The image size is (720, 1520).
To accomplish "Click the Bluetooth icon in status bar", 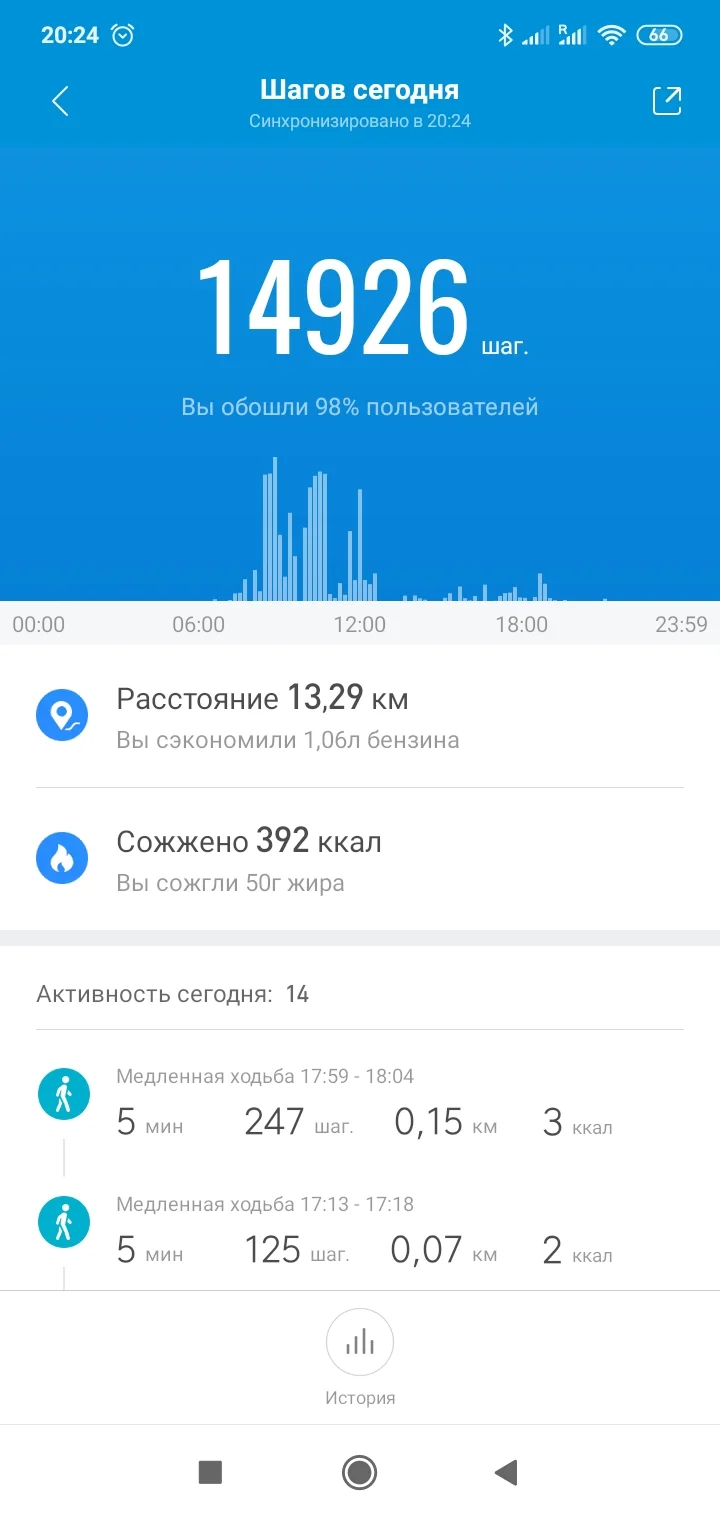I will (507, 34).
